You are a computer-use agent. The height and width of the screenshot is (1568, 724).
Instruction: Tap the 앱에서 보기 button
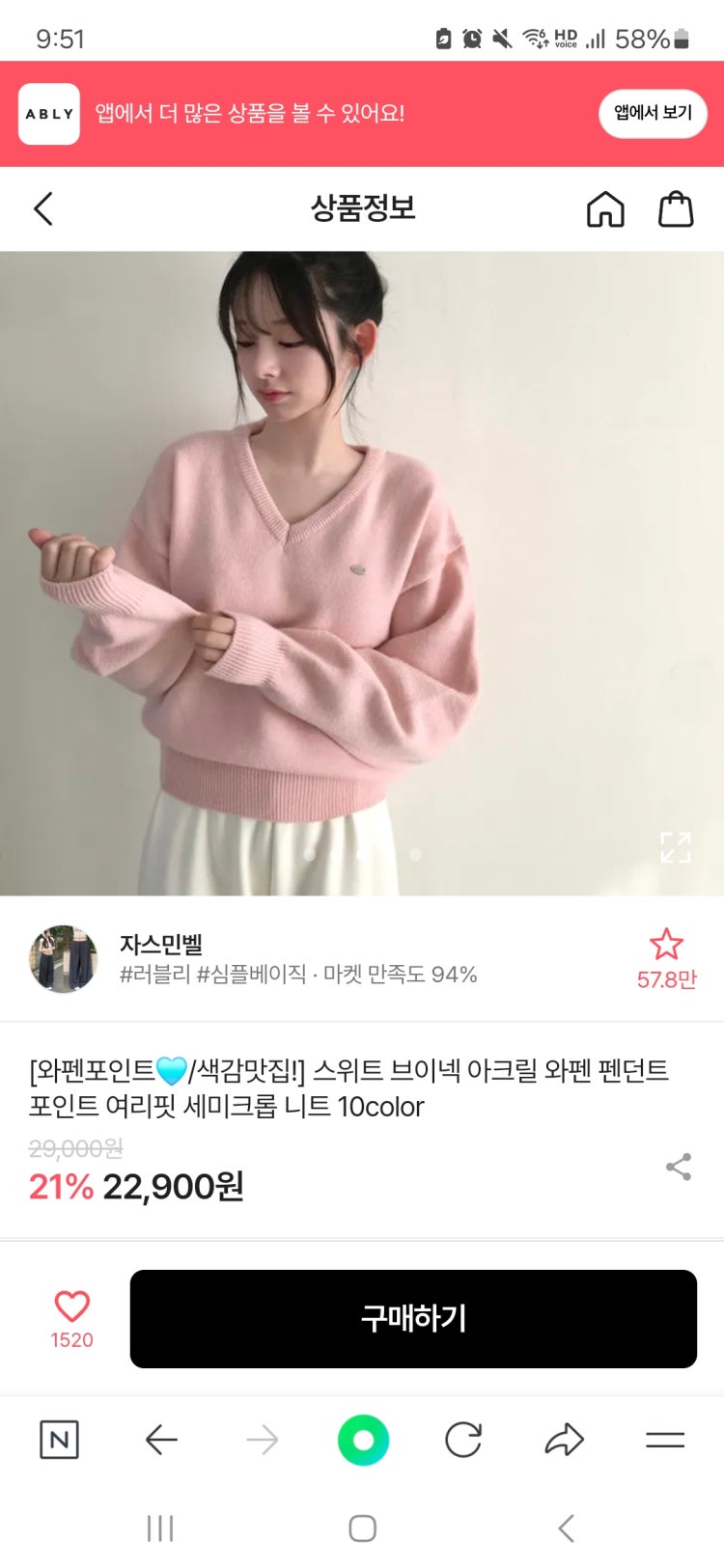click(653, 114)
